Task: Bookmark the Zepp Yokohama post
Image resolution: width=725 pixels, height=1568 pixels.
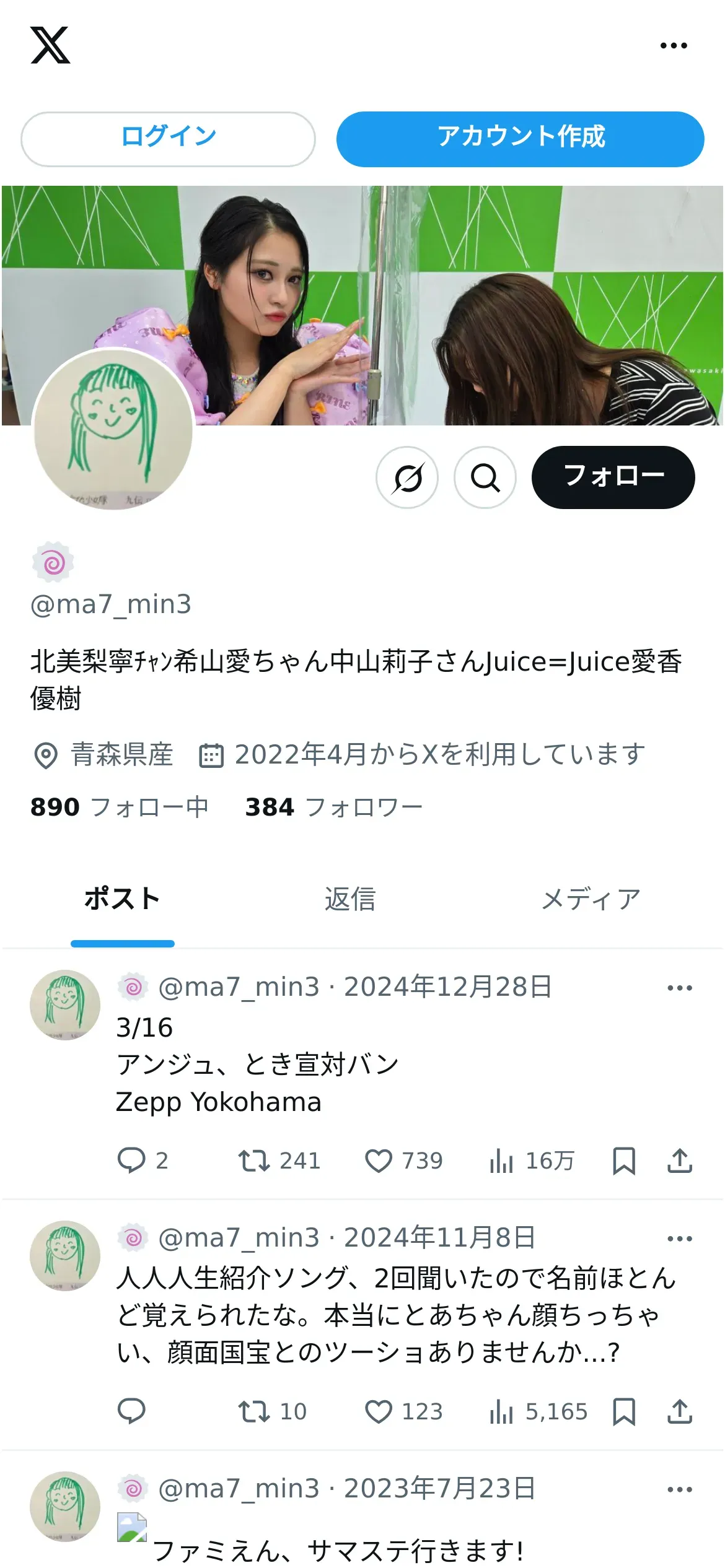Action: tap(623, 1161)
